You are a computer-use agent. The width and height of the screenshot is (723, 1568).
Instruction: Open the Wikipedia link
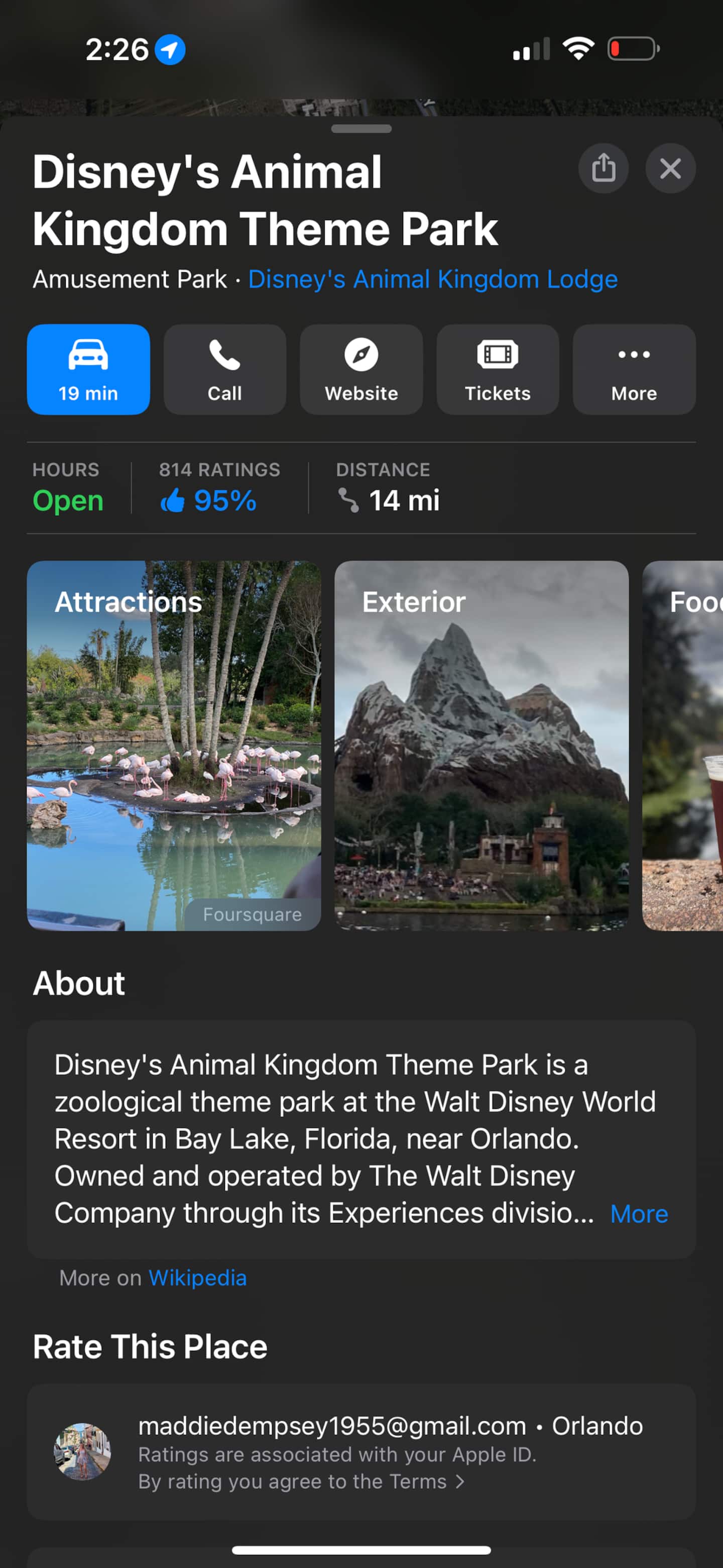(x=198, y=1278)
